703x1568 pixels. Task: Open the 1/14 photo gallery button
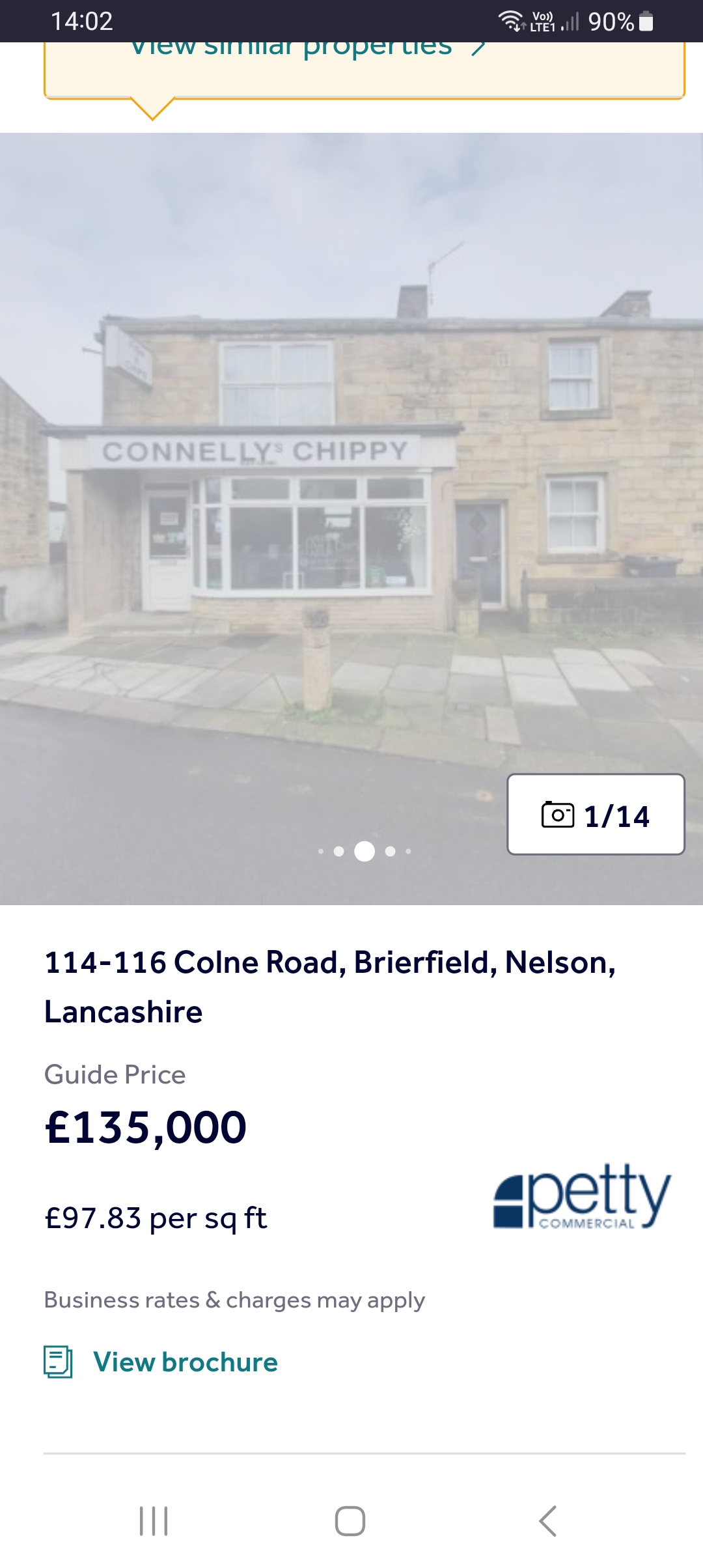click(x=596, y=815)
